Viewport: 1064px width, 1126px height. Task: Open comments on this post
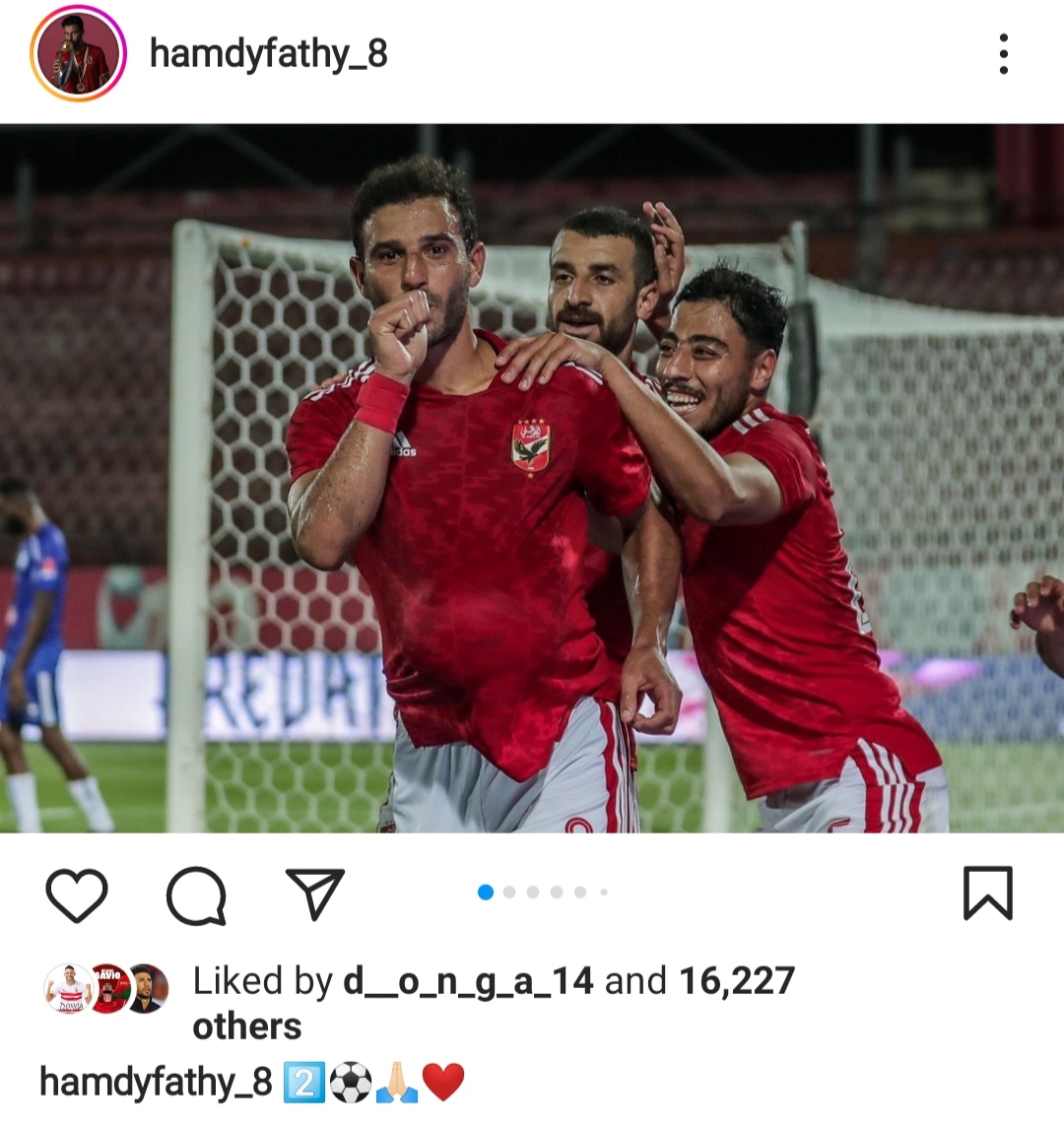coord(196,894)
